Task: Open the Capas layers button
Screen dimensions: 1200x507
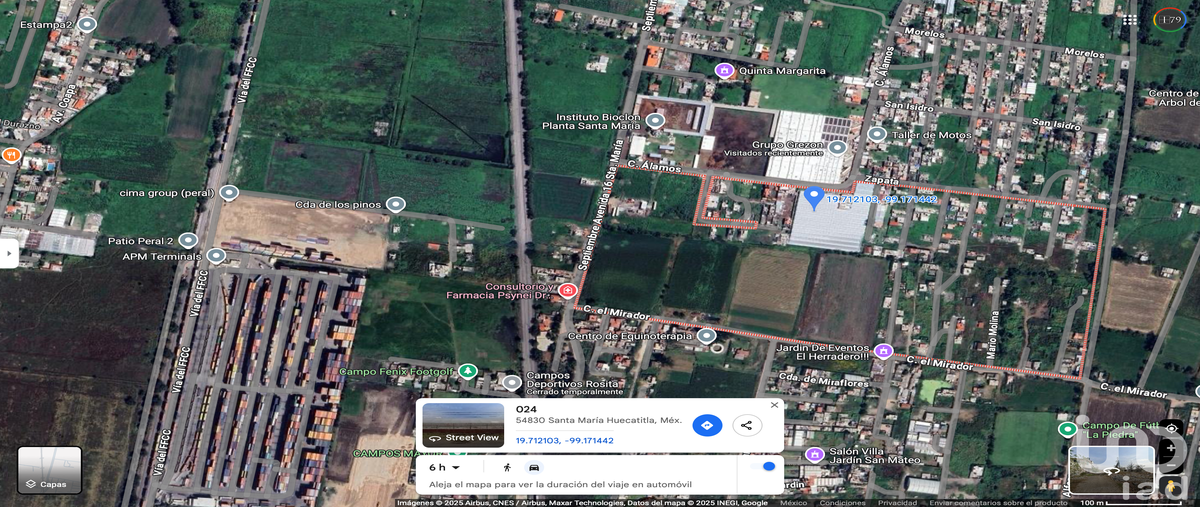Action: pos(49,470)
